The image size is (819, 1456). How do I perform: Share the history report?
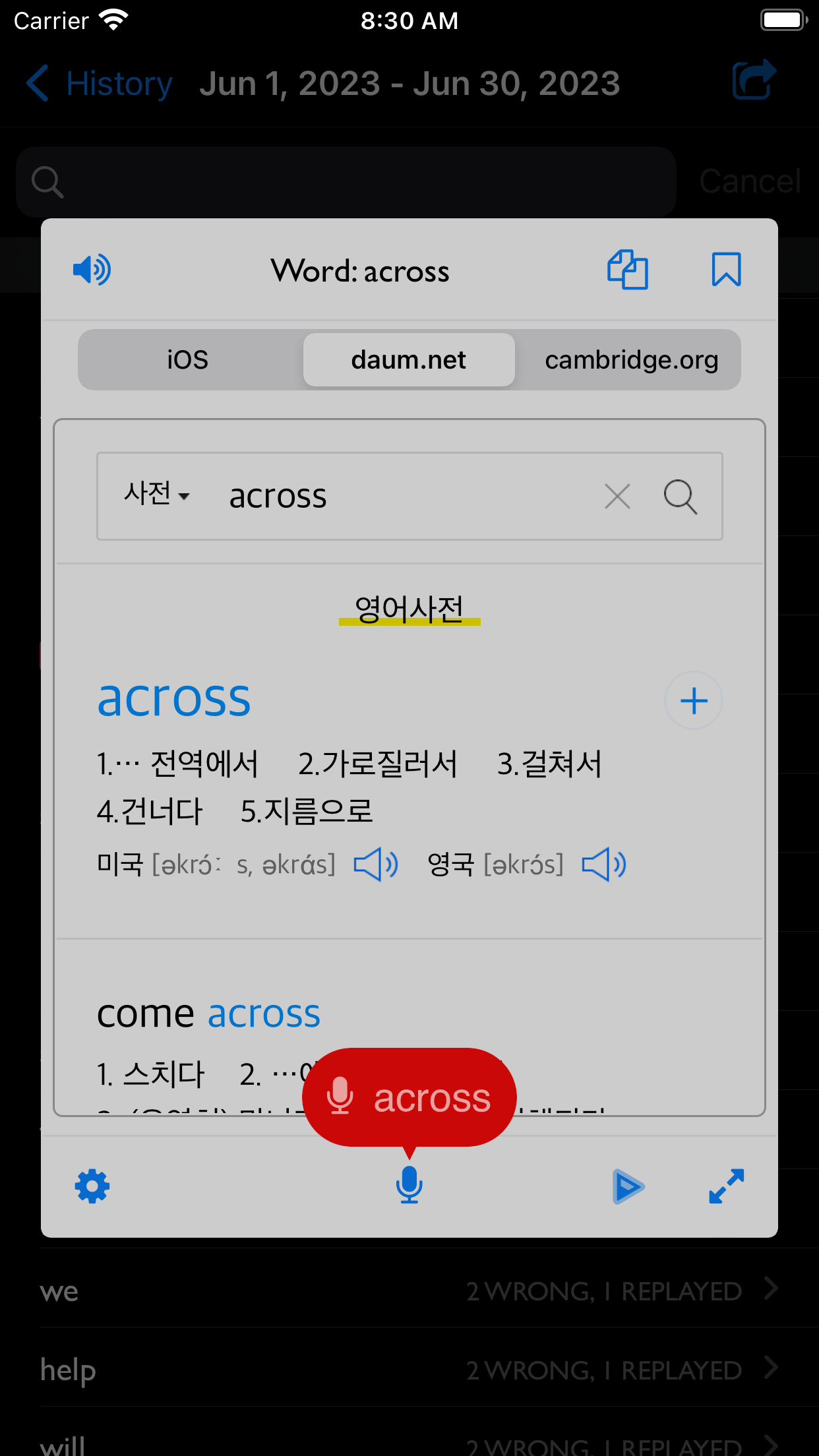(754, 80)
